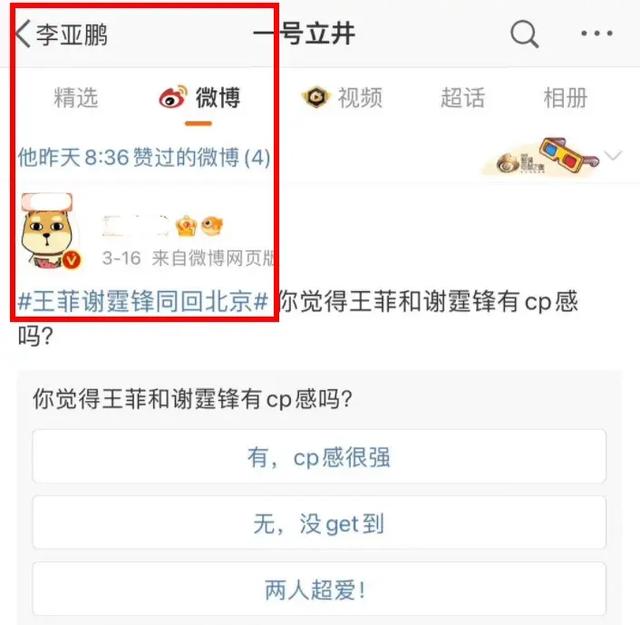The image size is (640, 625).
Task: Expand the post's dropdown chevron
Action: coord(613,156)
